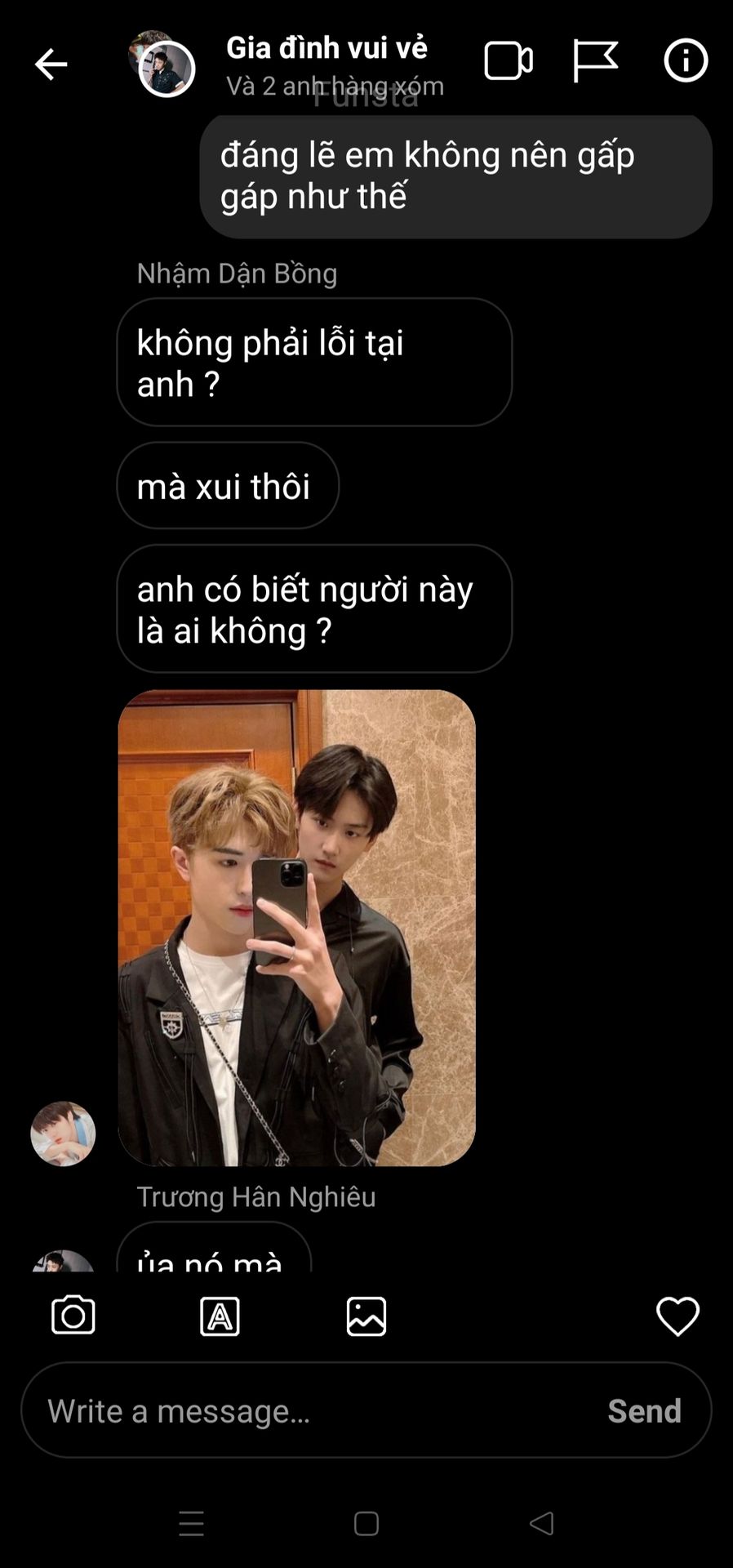
Task: Send a heart reaction
Action: 677,1316
